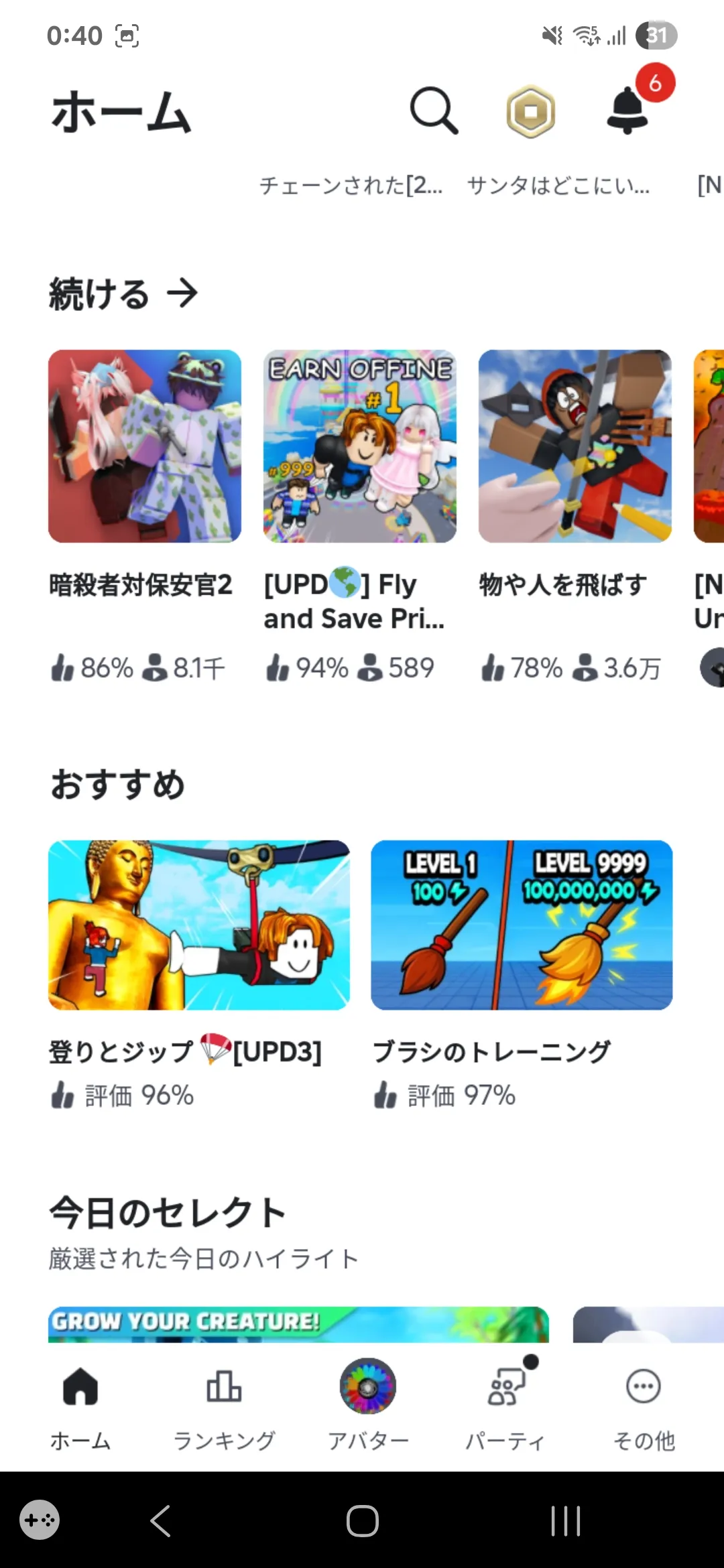724x1568 pixels.
Task: Open the 続ける section arrow
Action: coord(182,293)
